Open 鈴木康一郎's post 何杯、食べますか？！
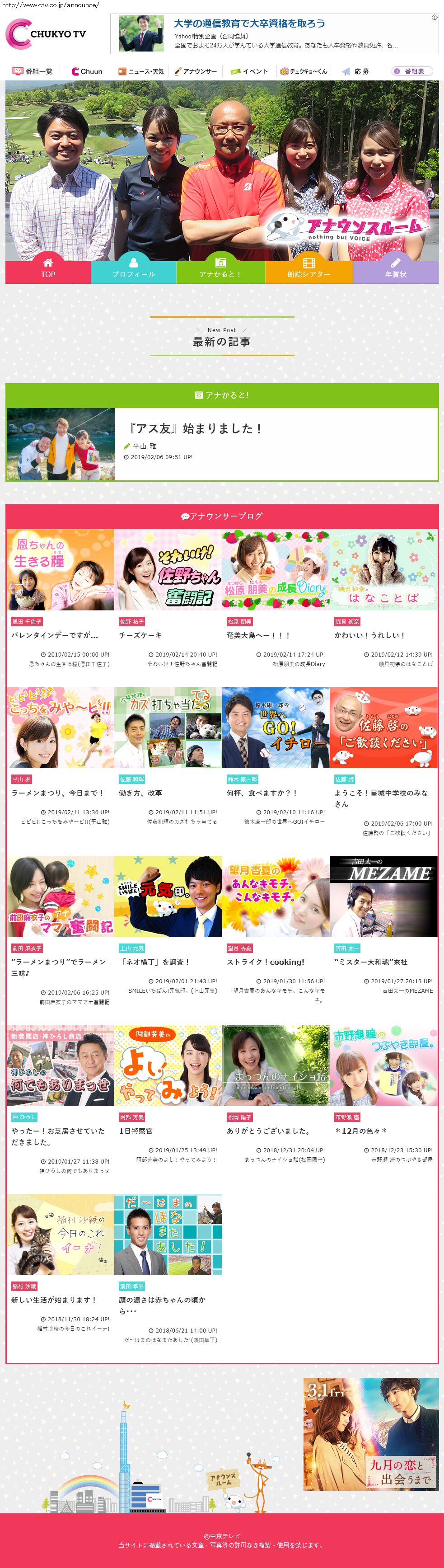 (x=262, y=793)
